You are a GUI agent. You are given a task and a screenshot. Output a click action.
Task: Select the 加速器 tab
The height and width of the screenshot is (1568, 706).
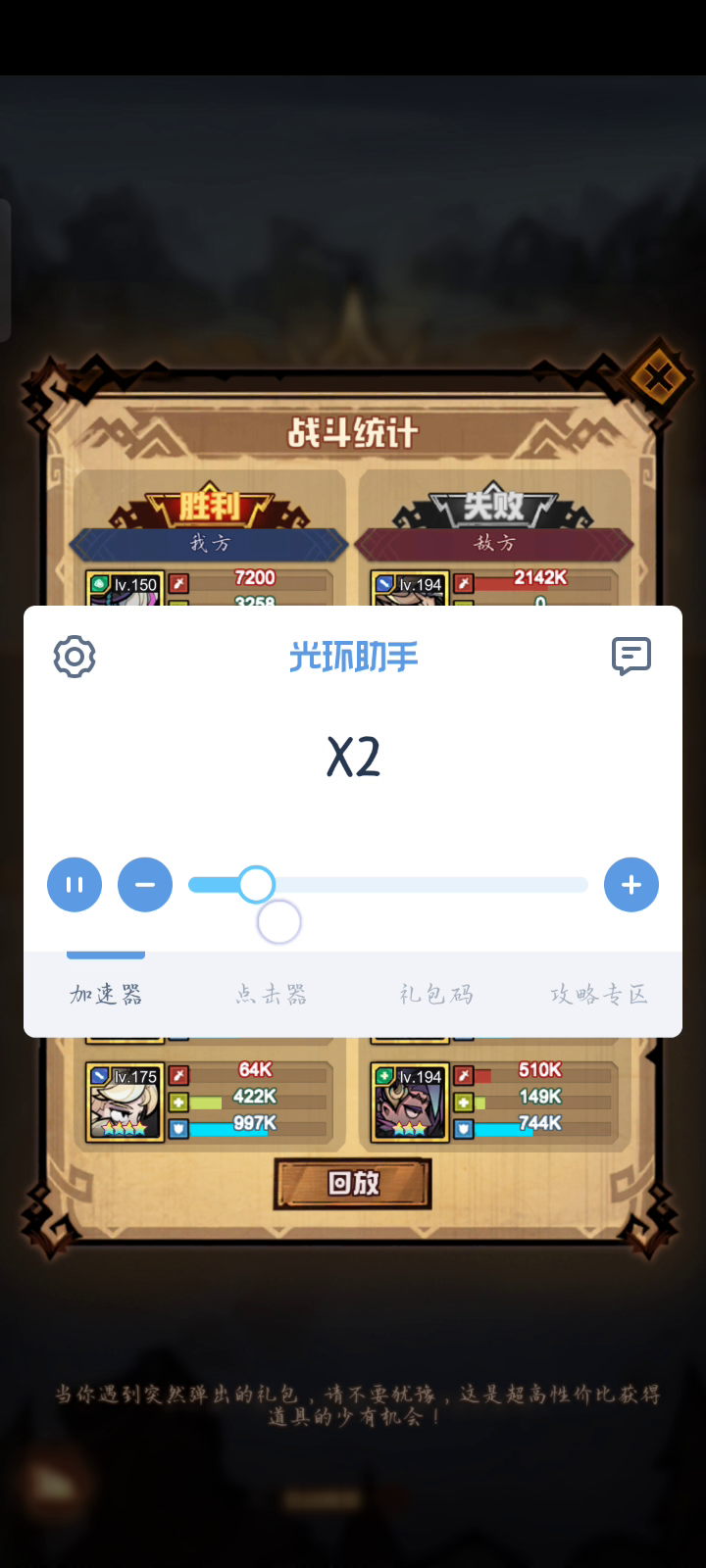[x=106, y=995]
